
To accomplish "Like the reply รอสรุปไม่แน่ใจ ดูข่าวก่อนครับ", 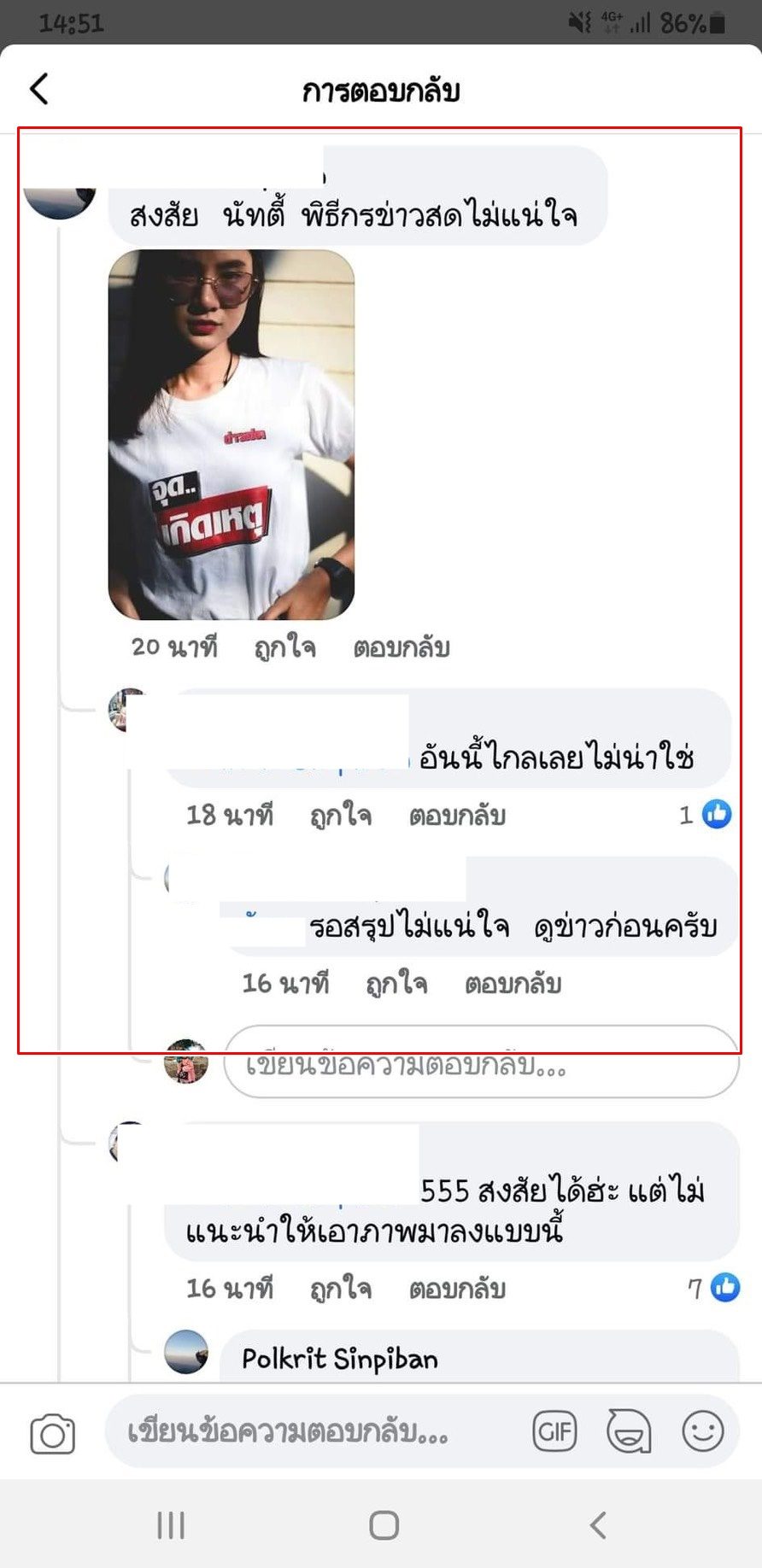I will pos(396,984).
